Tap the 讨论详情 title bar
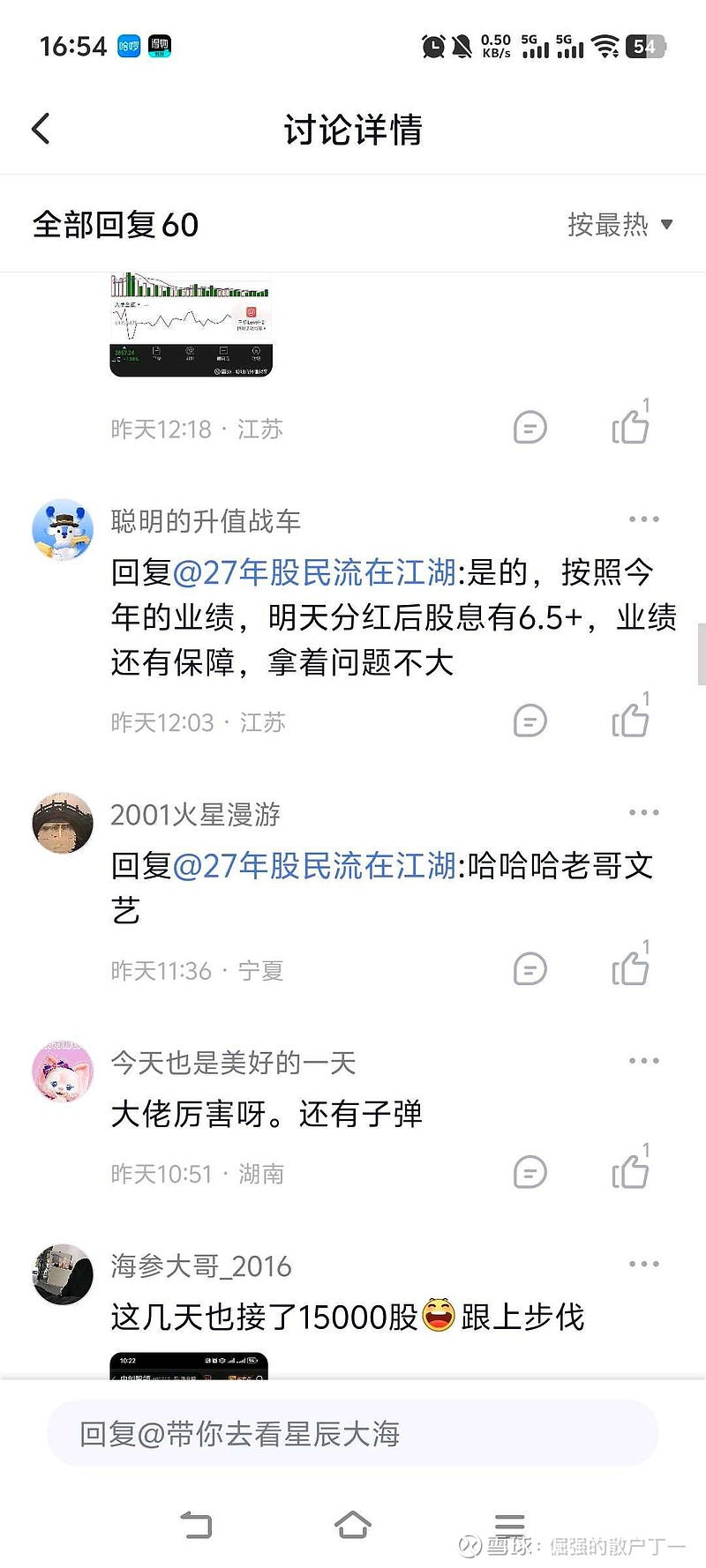Screen dimensions: 706x1568 (353, 128)
